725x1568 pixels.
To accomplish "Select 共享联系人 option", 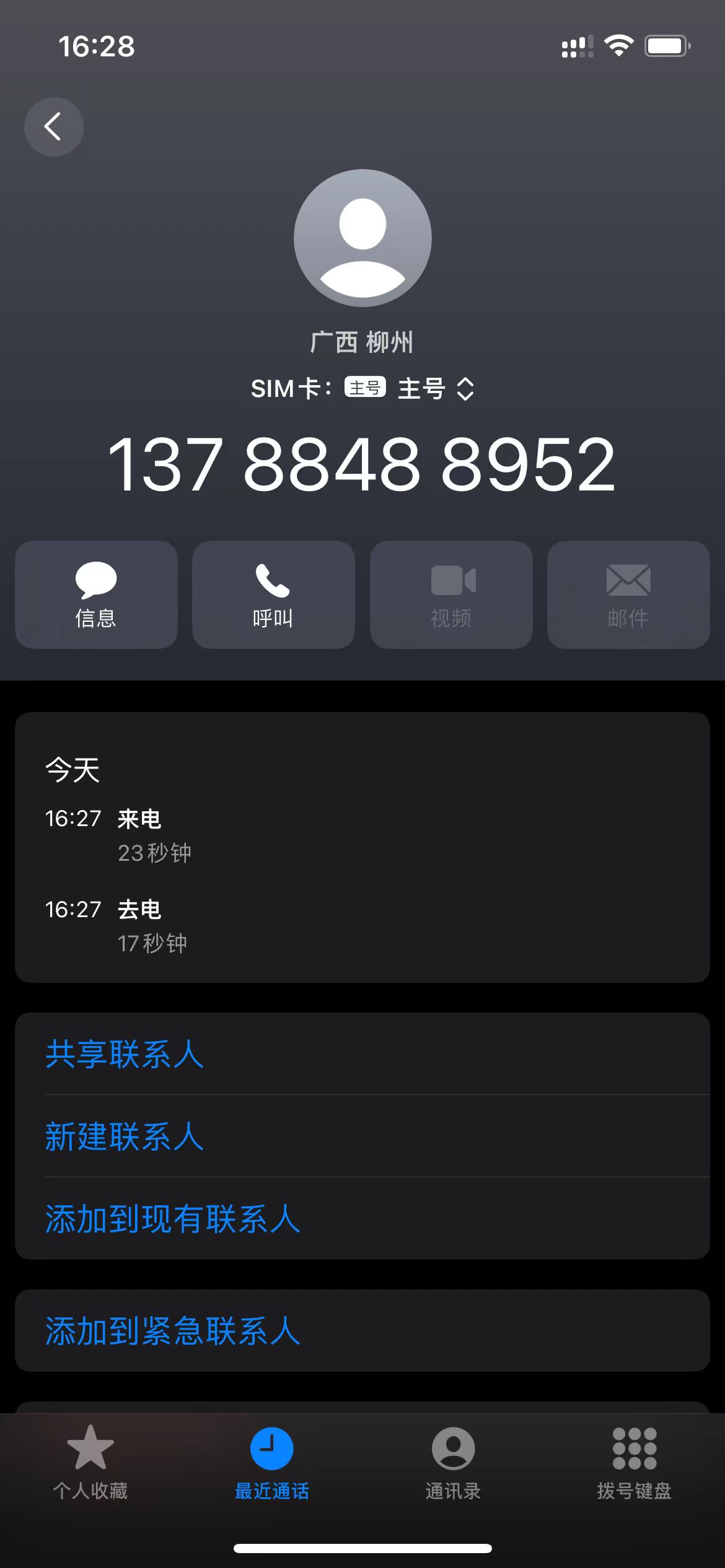I will (x=362, y=1053).
